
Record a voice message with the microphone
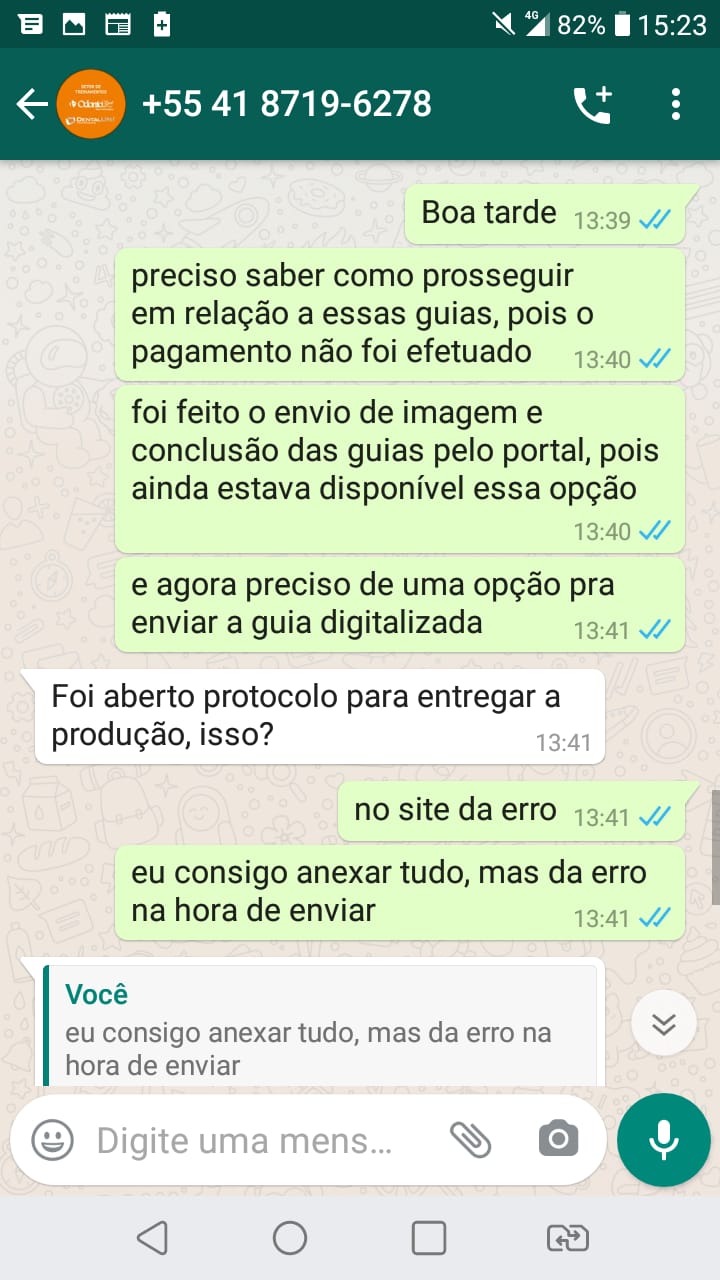pos(663,1140)
